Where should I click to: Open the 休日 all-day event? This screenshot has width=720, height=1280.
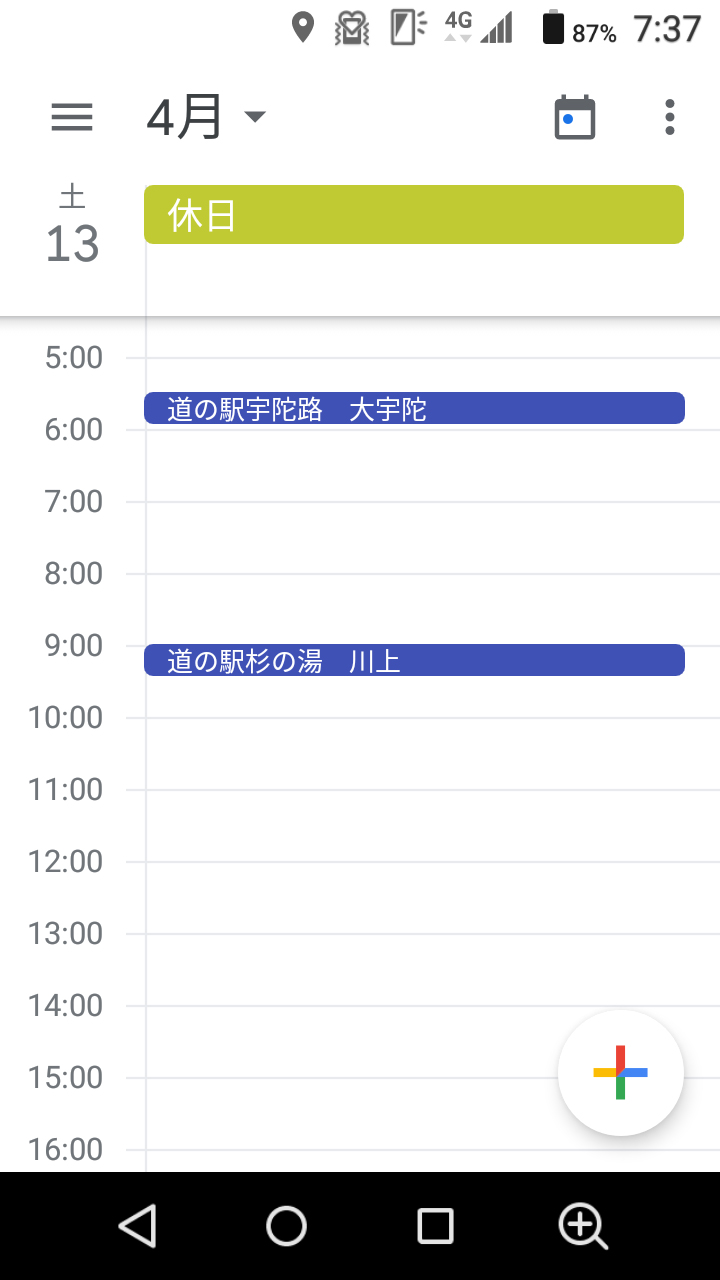pos(414,214)
